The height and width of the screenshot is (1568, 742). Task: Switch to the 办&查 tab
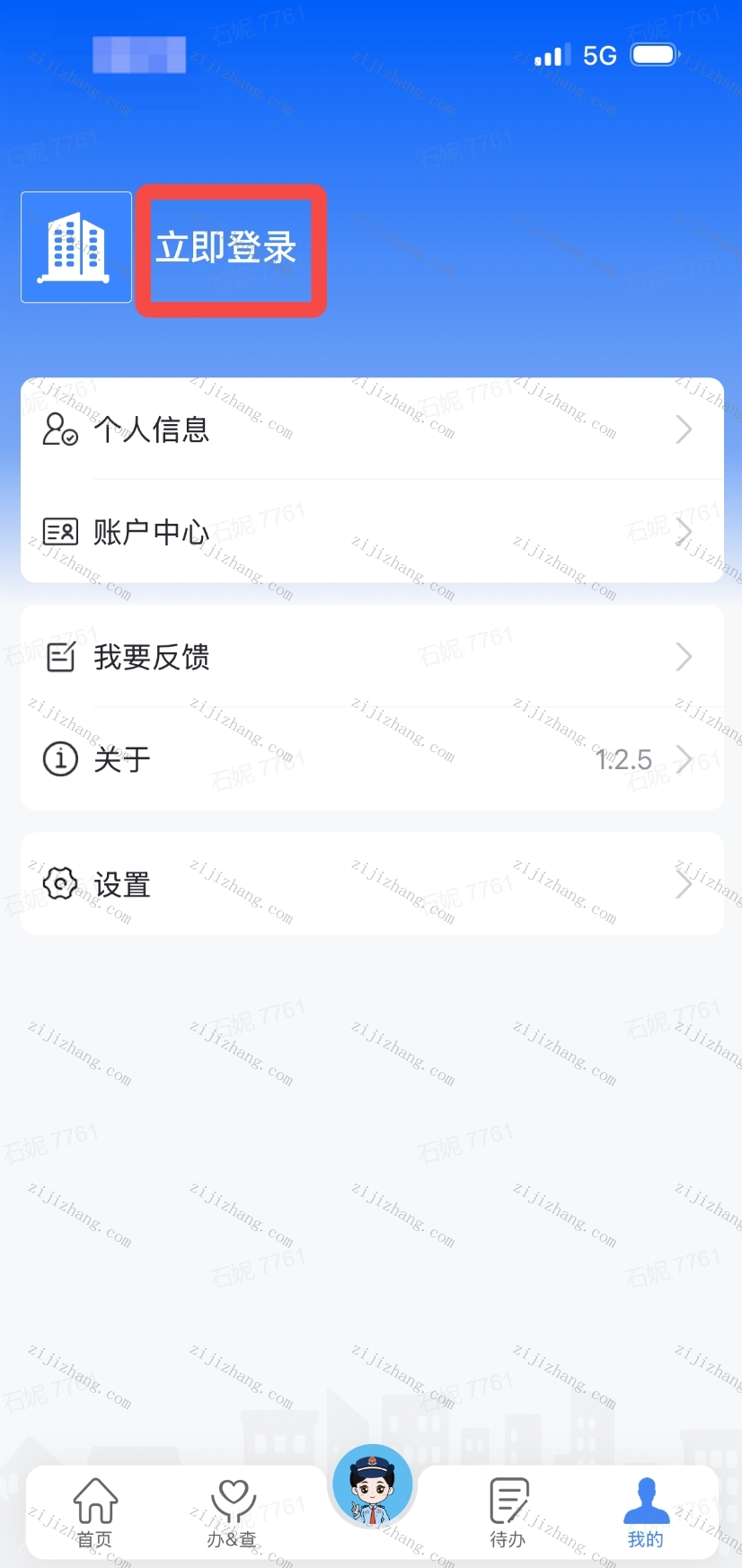233,1512
